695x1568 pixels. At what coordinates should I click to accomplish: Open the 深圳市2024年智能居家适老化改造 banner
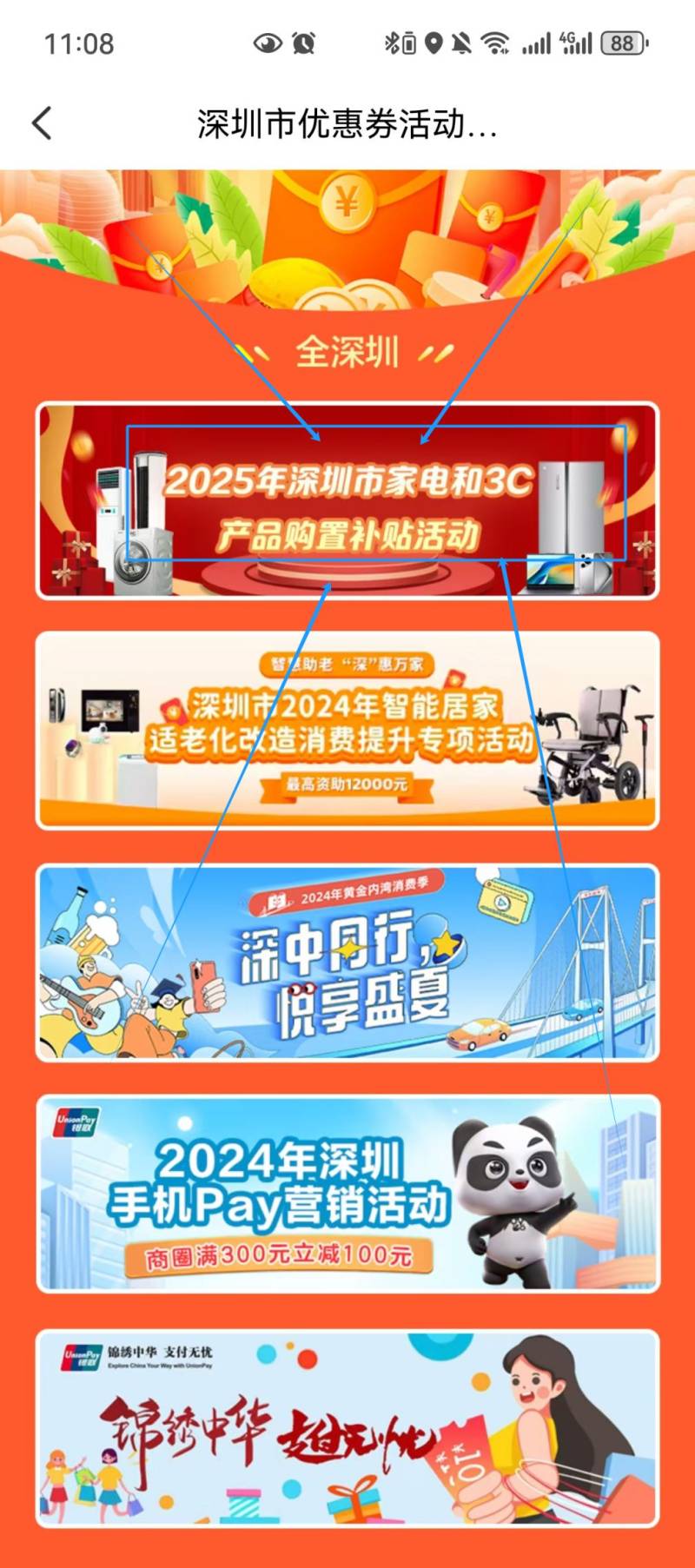coord(347,731)
